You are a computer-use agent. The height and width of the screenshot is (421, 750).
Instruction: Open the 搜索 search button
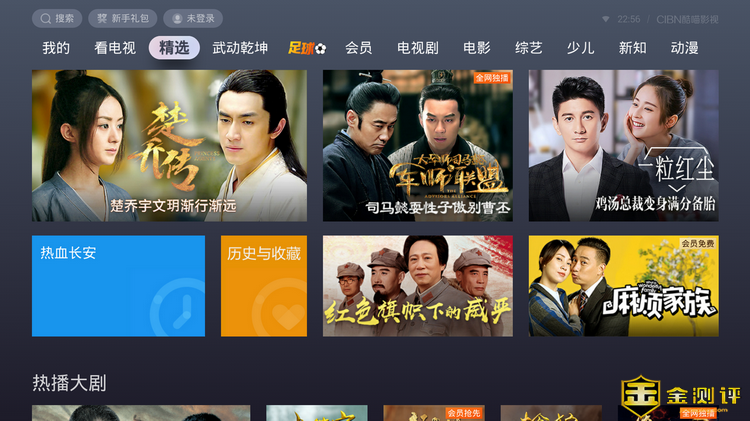(x=57, y=18)
